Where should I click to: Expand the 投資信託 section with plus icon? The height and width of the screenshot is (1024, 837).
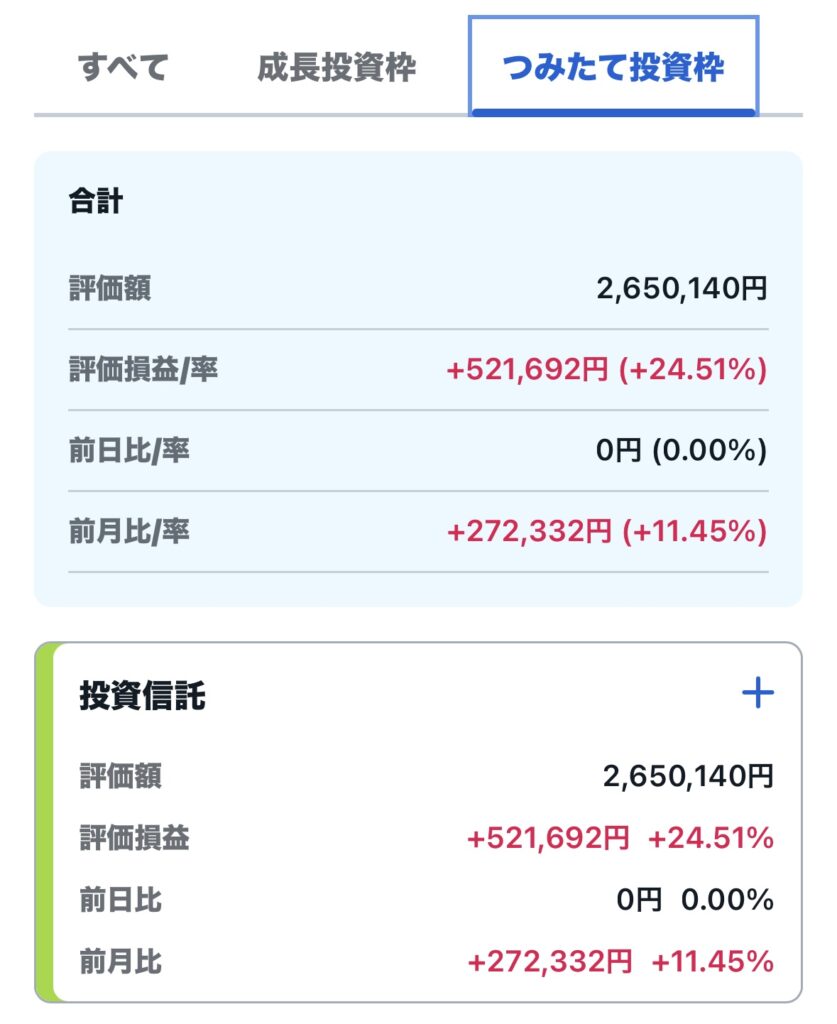758,692
